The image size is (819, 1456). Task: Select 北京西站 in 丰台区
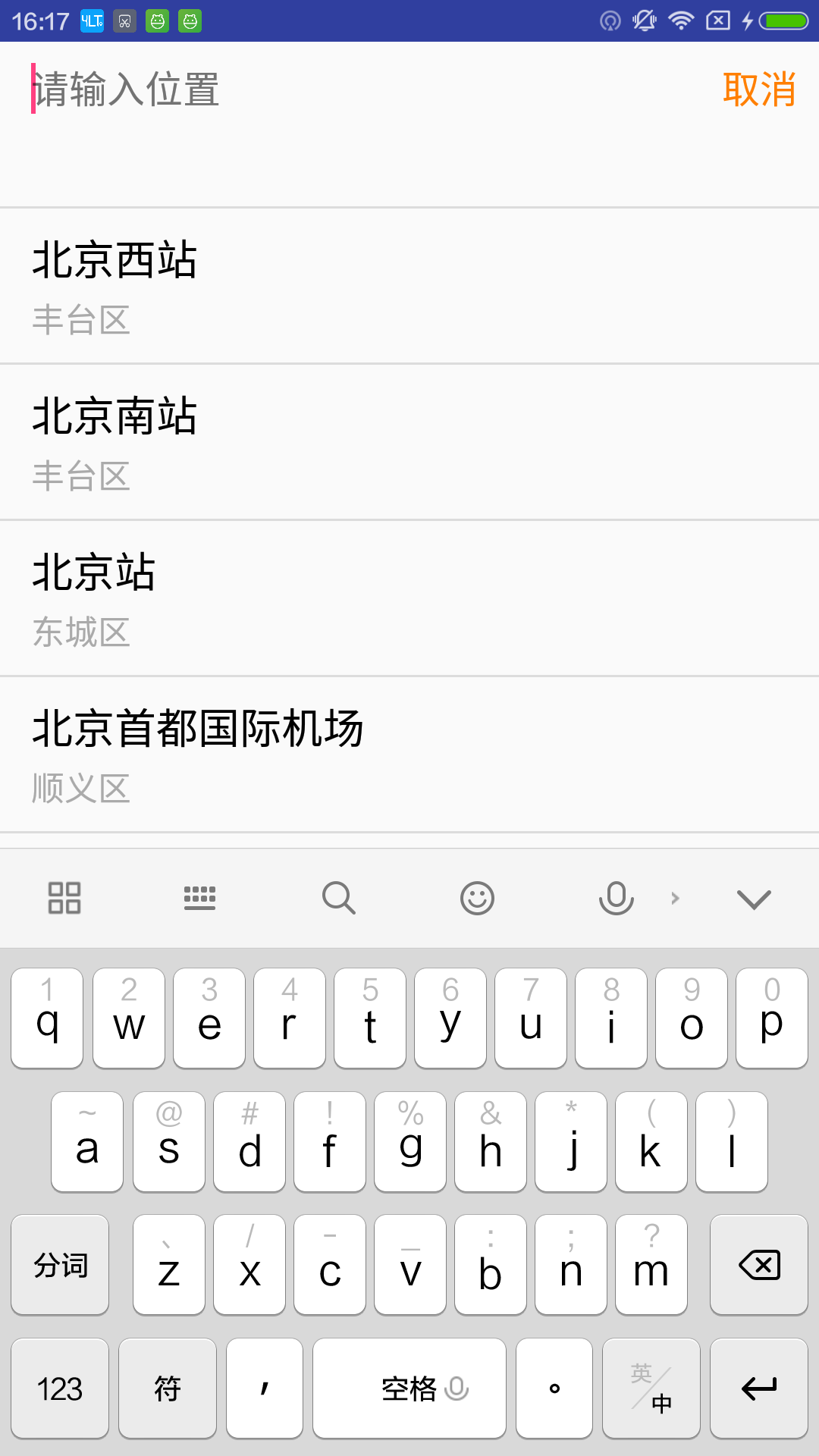tap(409, 287)
